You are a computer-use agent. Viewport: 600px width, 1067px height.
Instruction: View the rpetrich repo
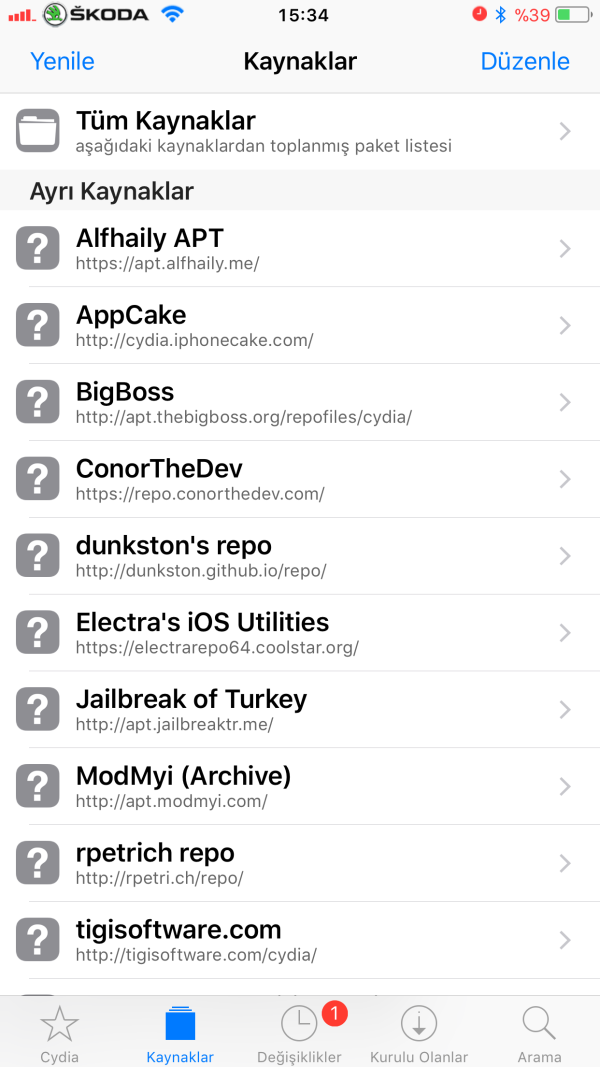(x=300, y=863)
